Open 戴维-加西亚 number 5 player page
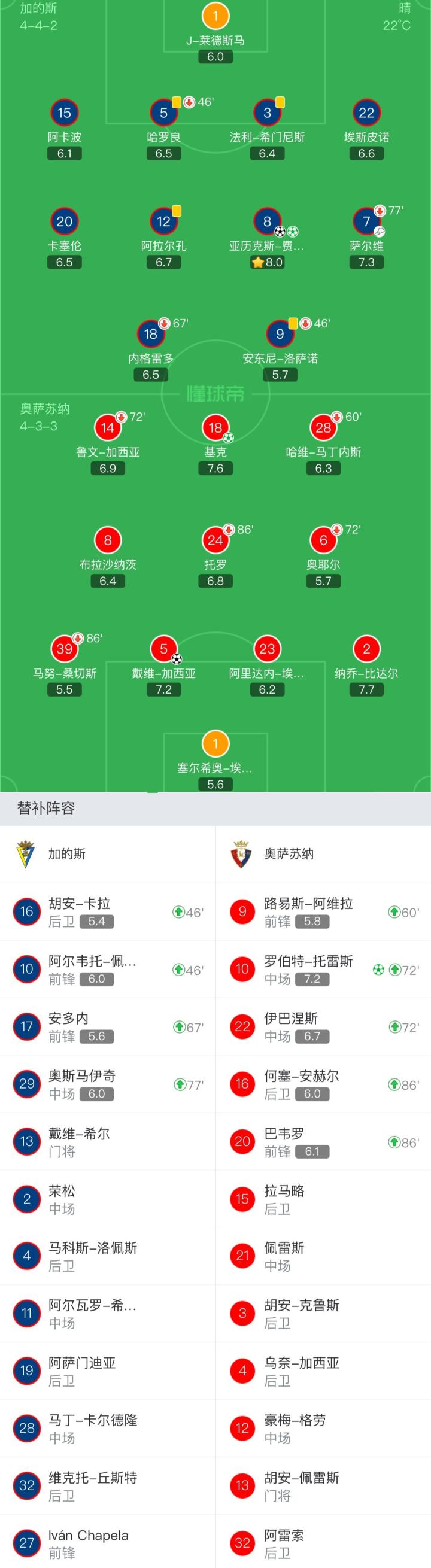Screen dimensions: 431x1568 pyautogui.click(x=163, y=649)
